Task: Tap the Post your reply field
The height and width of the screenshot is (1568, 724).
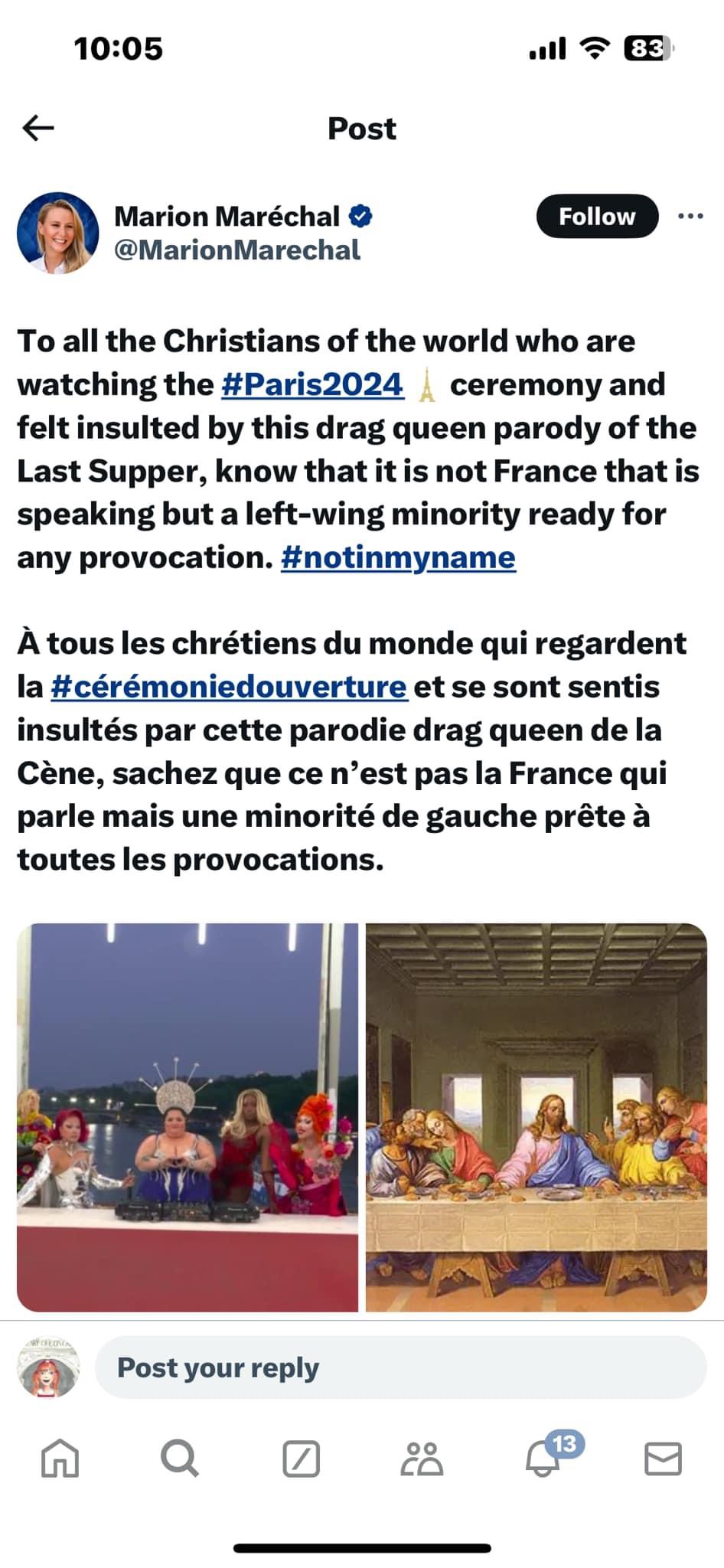Action: tap(400, 1367)
